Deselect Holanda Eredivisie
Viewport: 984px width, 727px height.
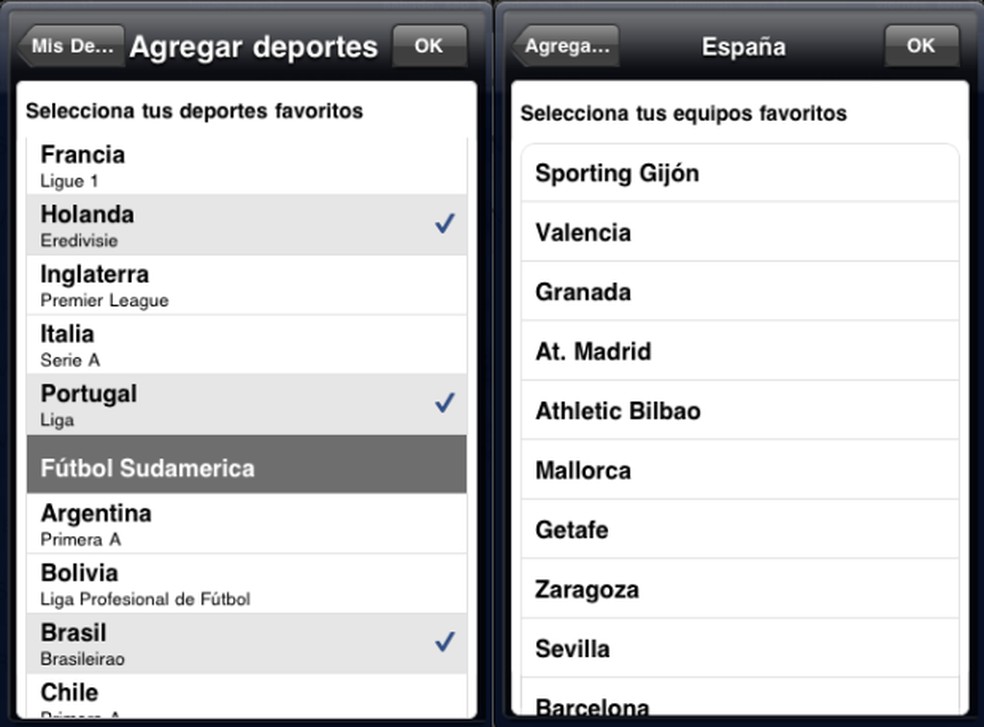pyautogui.click(x=246, y=225)
